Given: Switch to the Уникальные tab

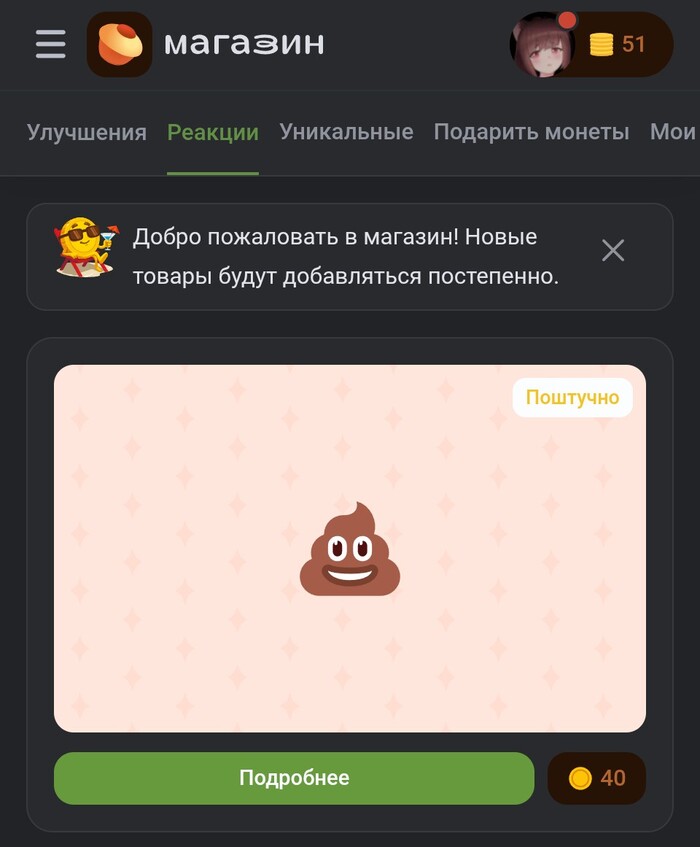Looking at the screenshot, I should pyautogui.click(x=346, y=132).
